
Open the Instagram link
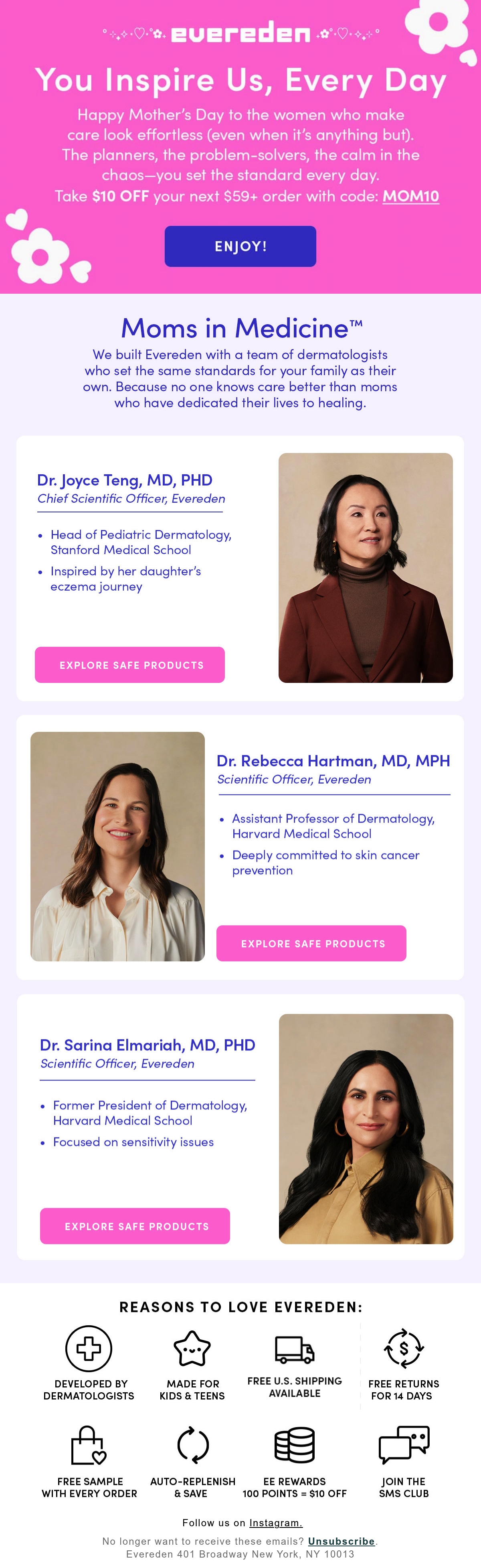(x=276, y=1522)
